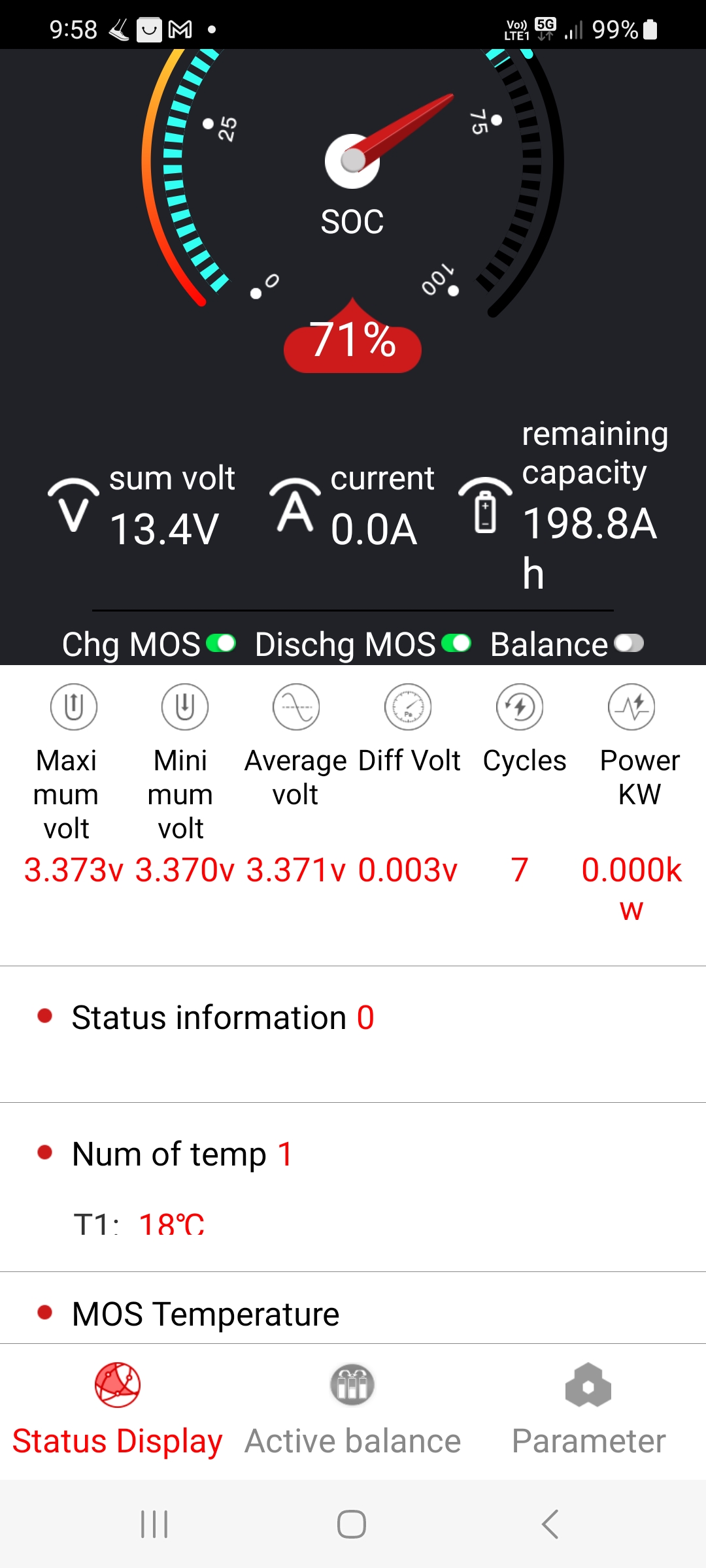
Task: Enable the Balance switch
Action: tap(629, 644)
